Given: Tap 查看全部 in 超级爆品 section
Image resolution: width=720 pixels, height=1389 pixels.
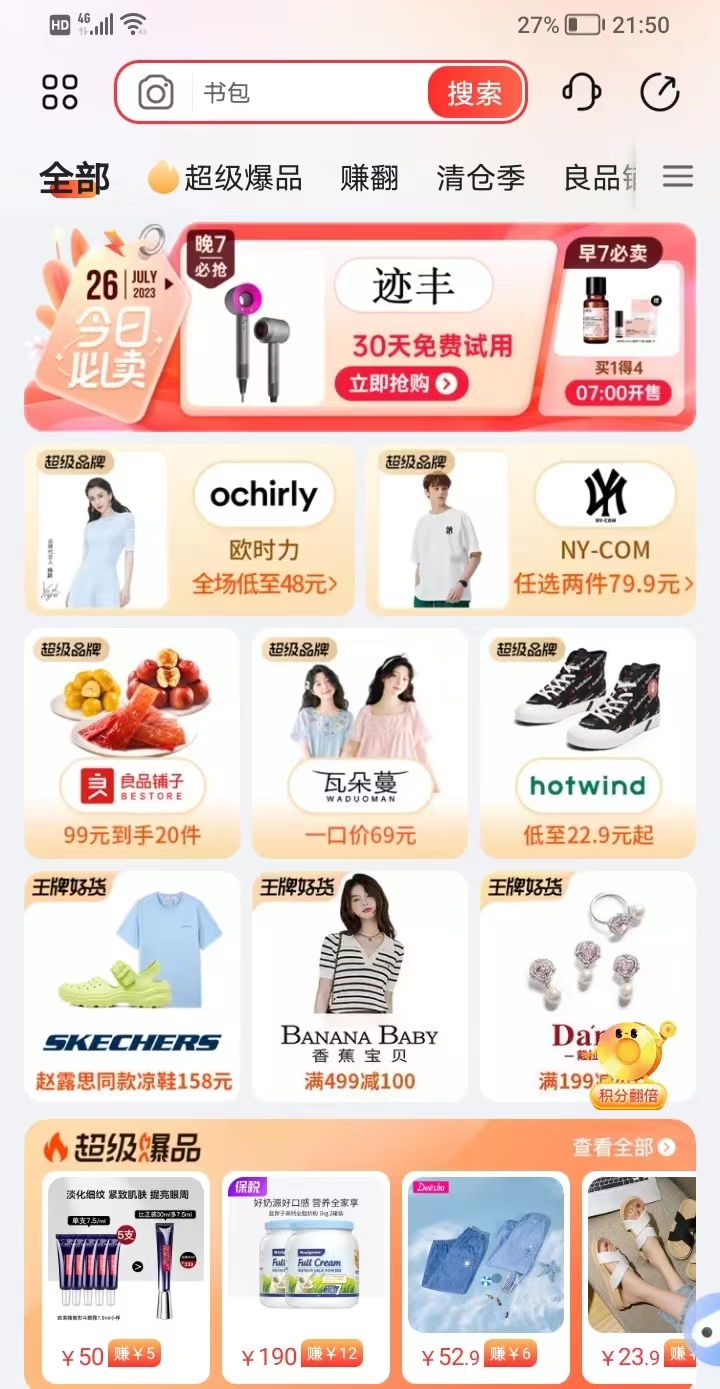Looking at the screenshot, I should pyautogui.click(x=624, y=1147).
